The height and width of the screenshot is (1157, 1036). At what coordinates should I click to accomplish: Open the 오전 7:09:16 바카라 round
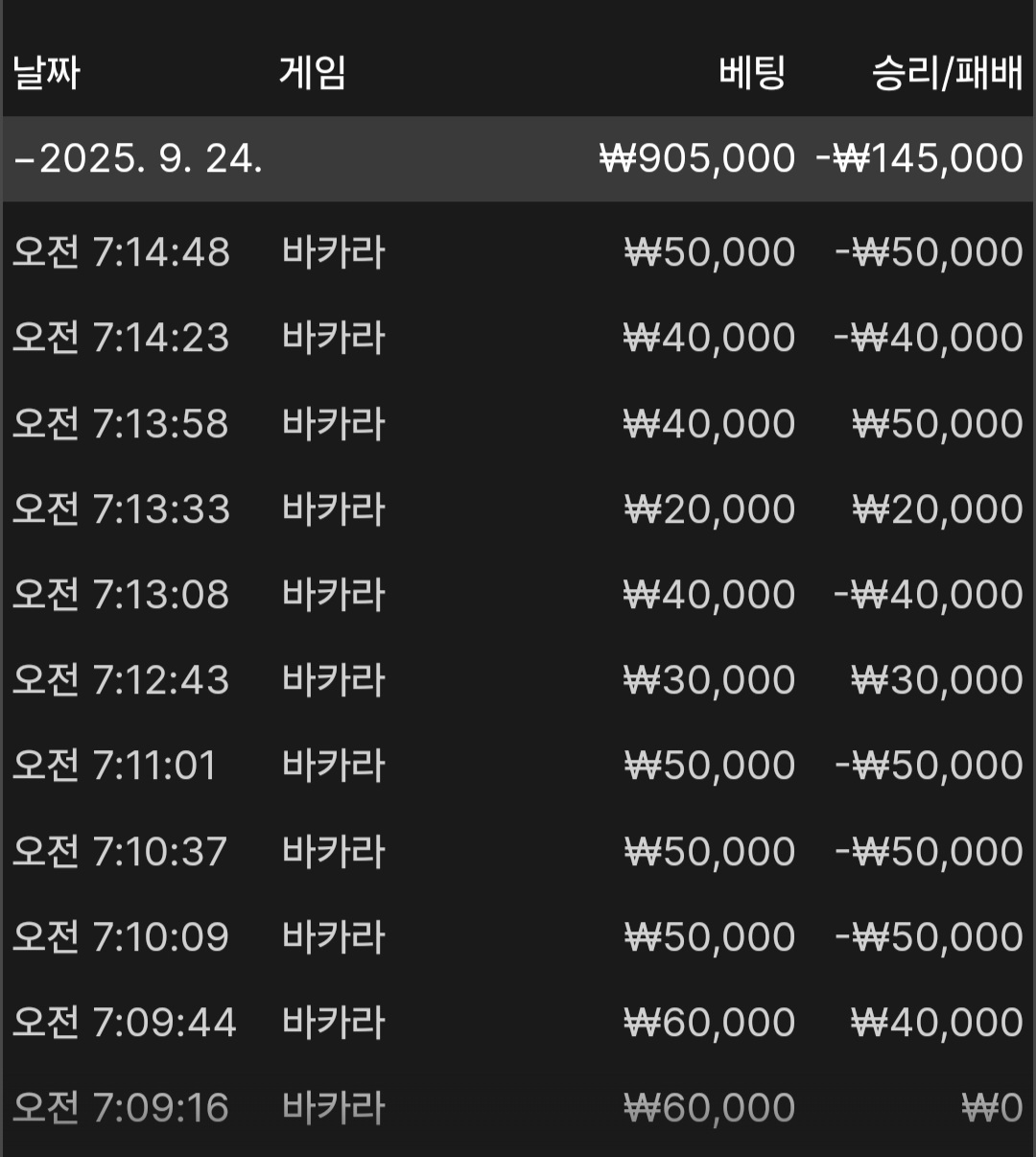518,1108
